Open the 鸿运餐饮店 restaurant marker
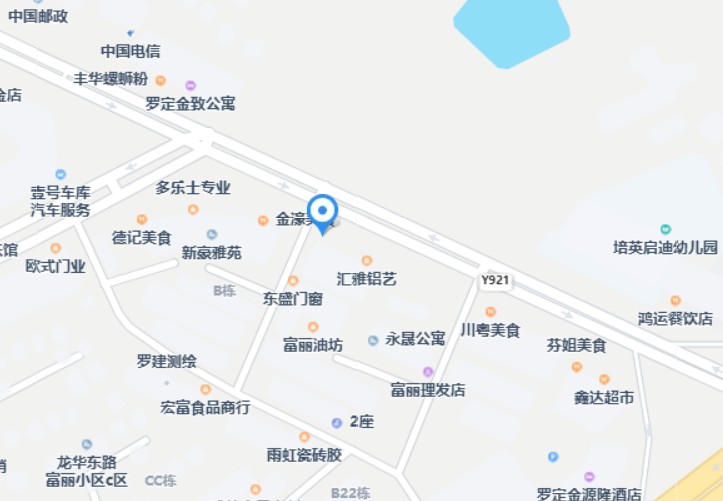Image resolution: width=723 pixels, height=501 pixels. click(676, 301)
